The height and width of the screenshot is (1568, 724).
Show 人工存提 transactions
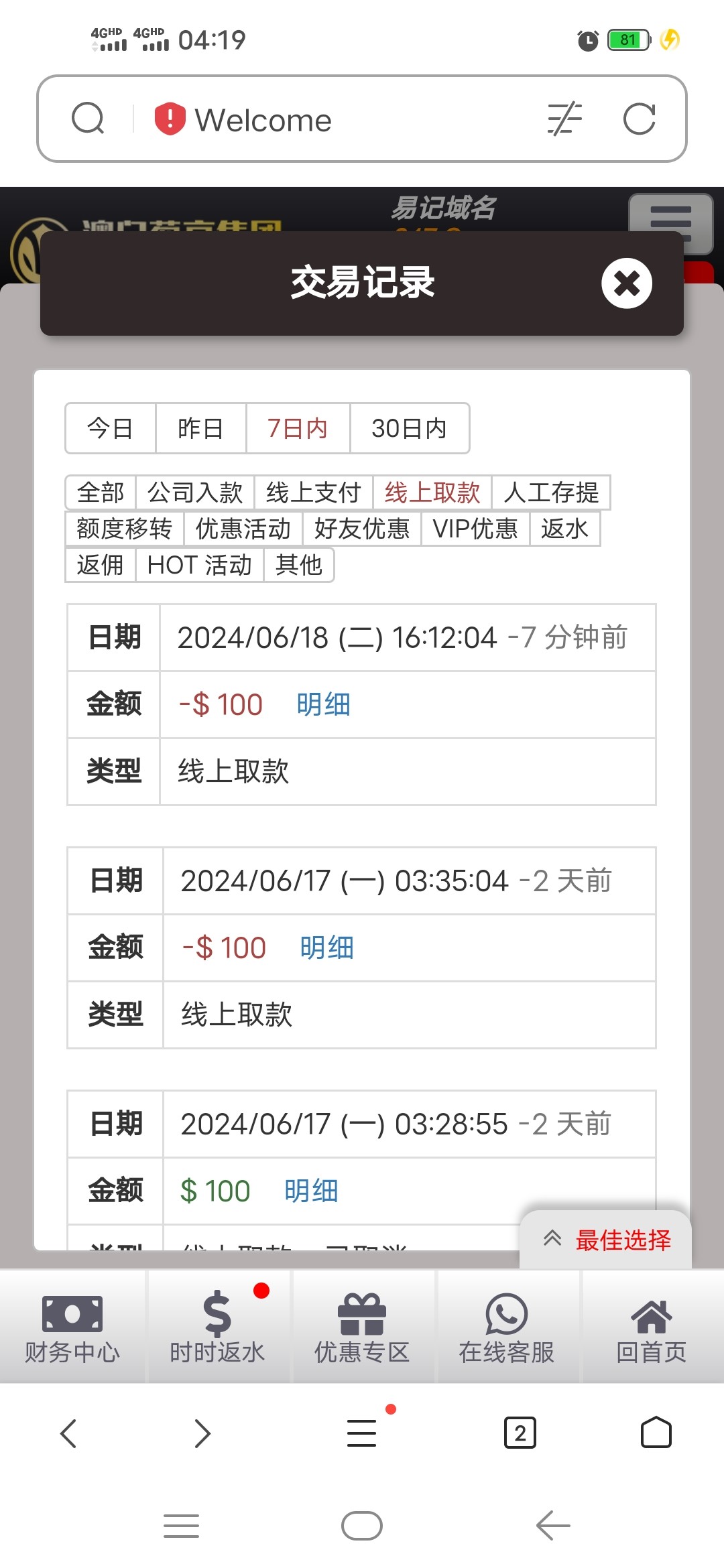point(551,493)
